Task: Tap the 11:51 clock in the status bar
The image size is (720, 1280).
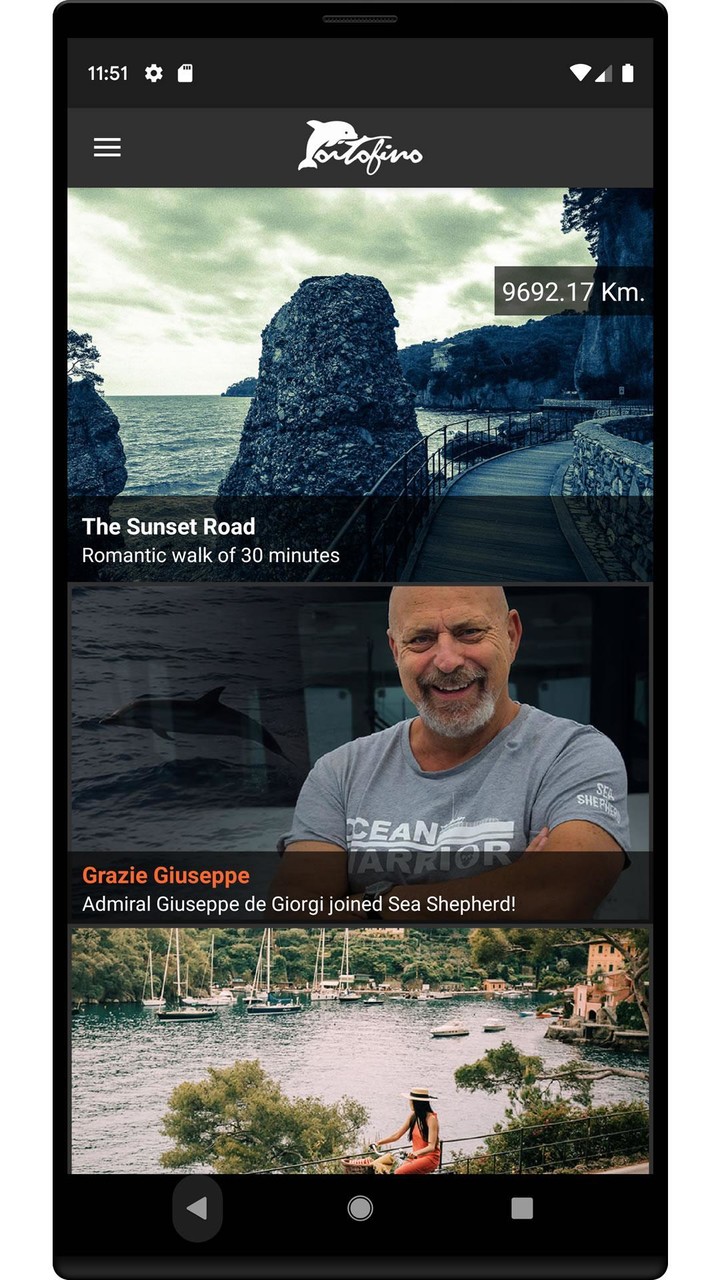Action: [107, 72]
